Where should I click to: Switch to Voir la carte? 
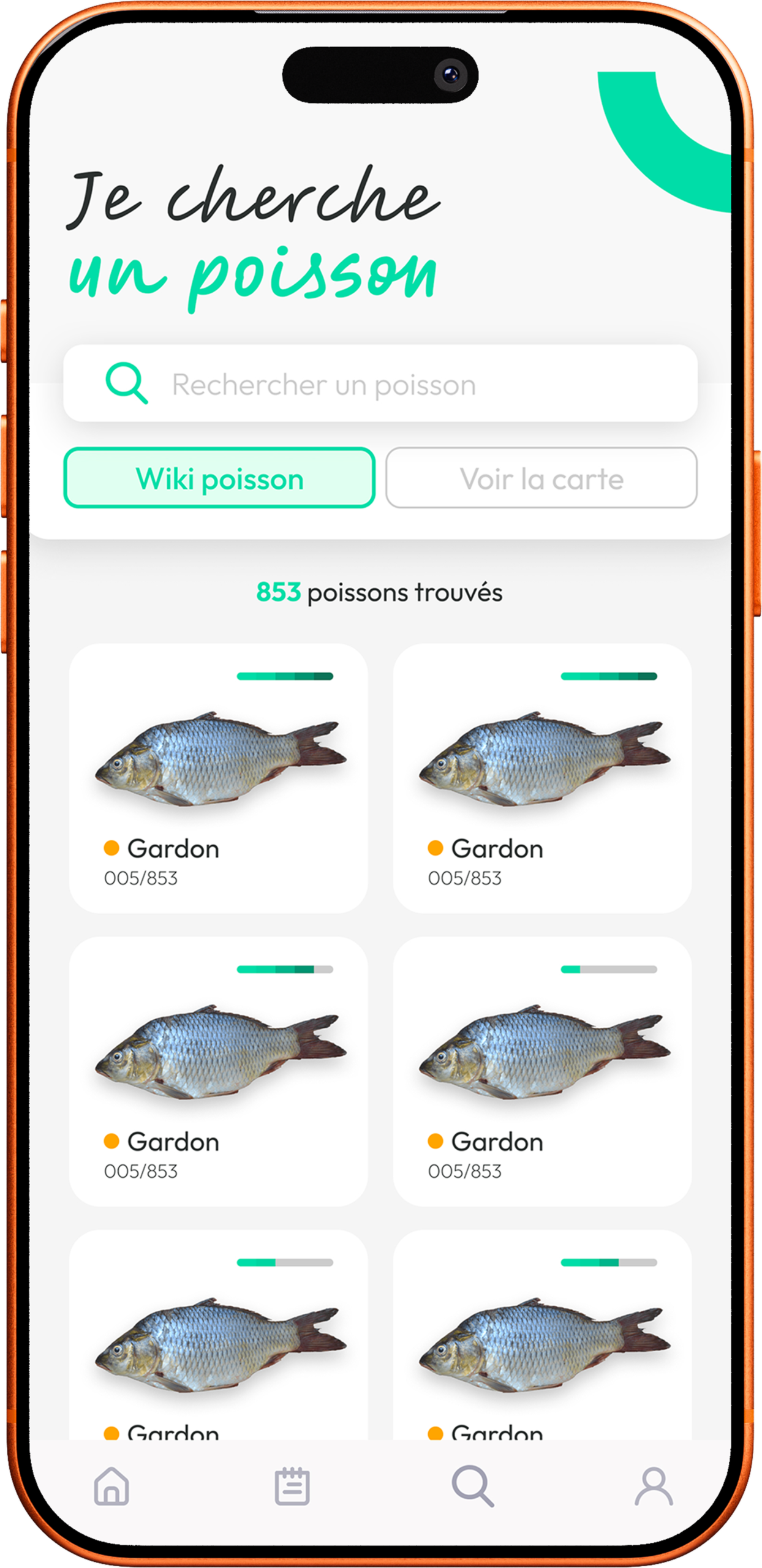click(x=541, y=478)
